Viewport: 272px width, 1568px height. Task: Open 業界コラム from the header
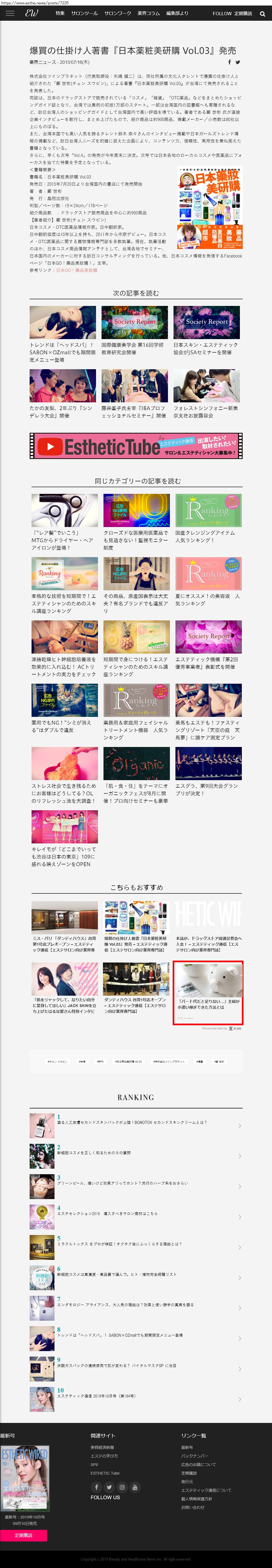pos(148,13)
